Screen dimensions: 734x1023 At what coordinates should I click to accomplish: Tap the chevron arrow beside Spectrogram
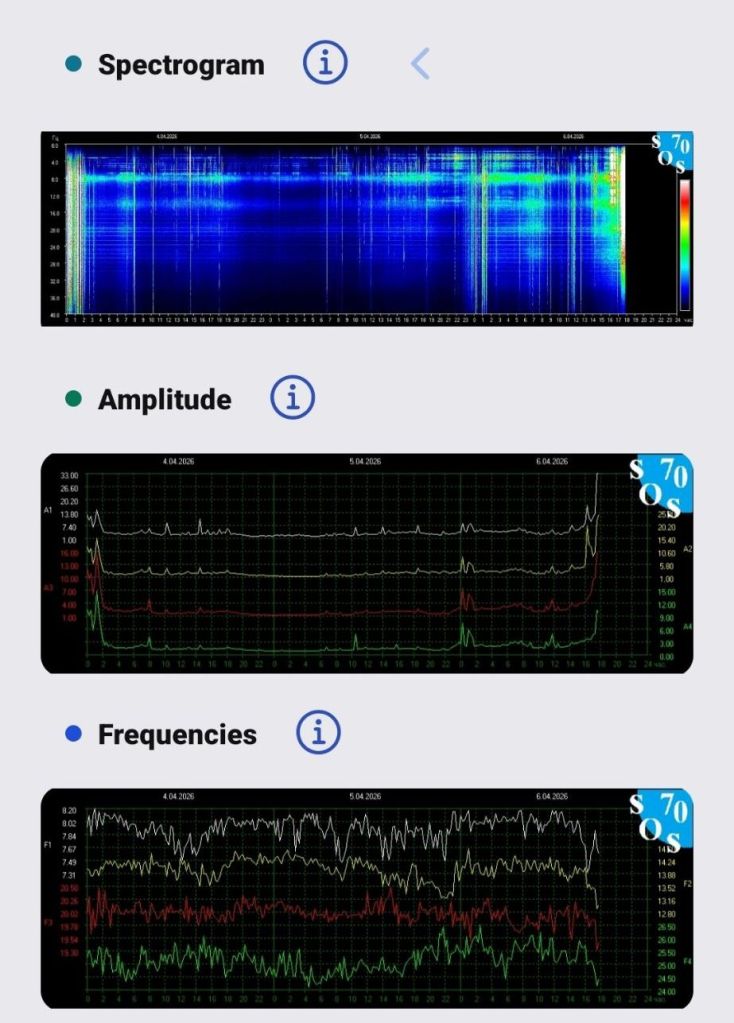click(420, 65)
